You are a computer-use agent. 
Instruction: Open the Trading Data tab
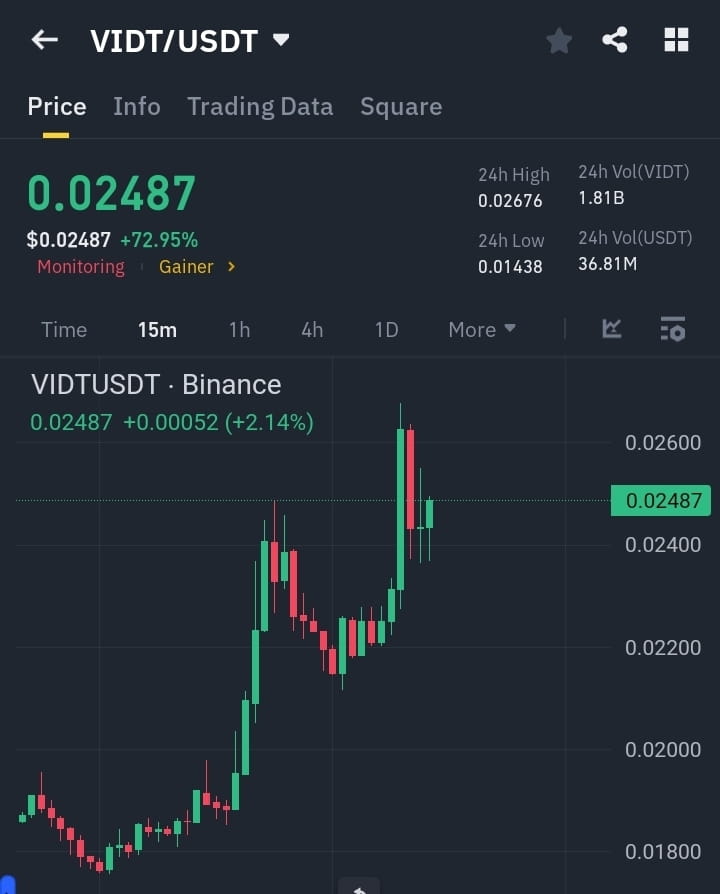pyautogui.click(x=260, y=106)
